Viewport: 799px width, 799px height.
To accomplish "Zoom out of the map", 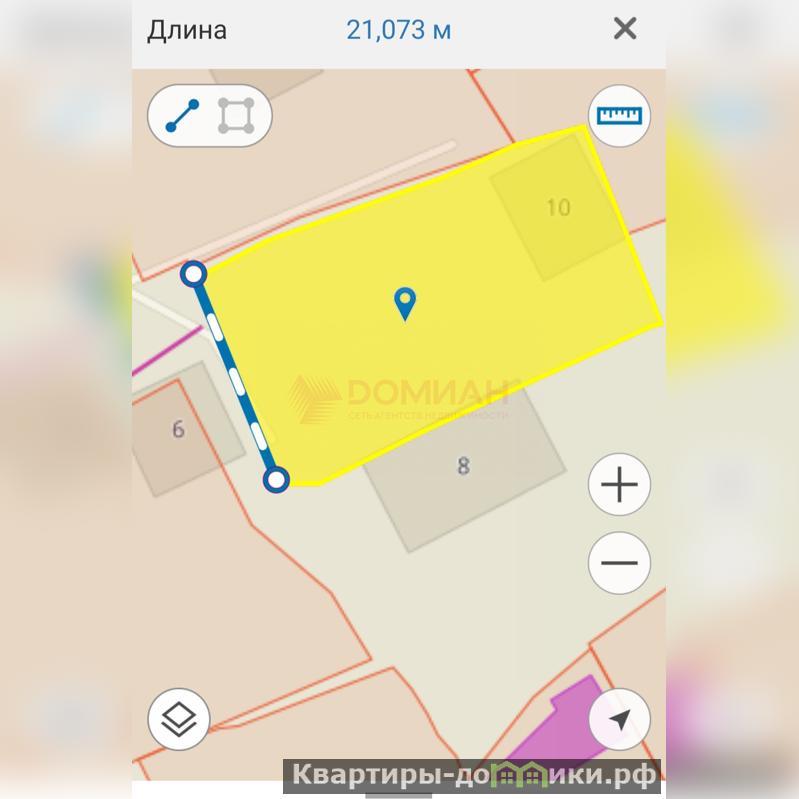I will pos(619,562).
